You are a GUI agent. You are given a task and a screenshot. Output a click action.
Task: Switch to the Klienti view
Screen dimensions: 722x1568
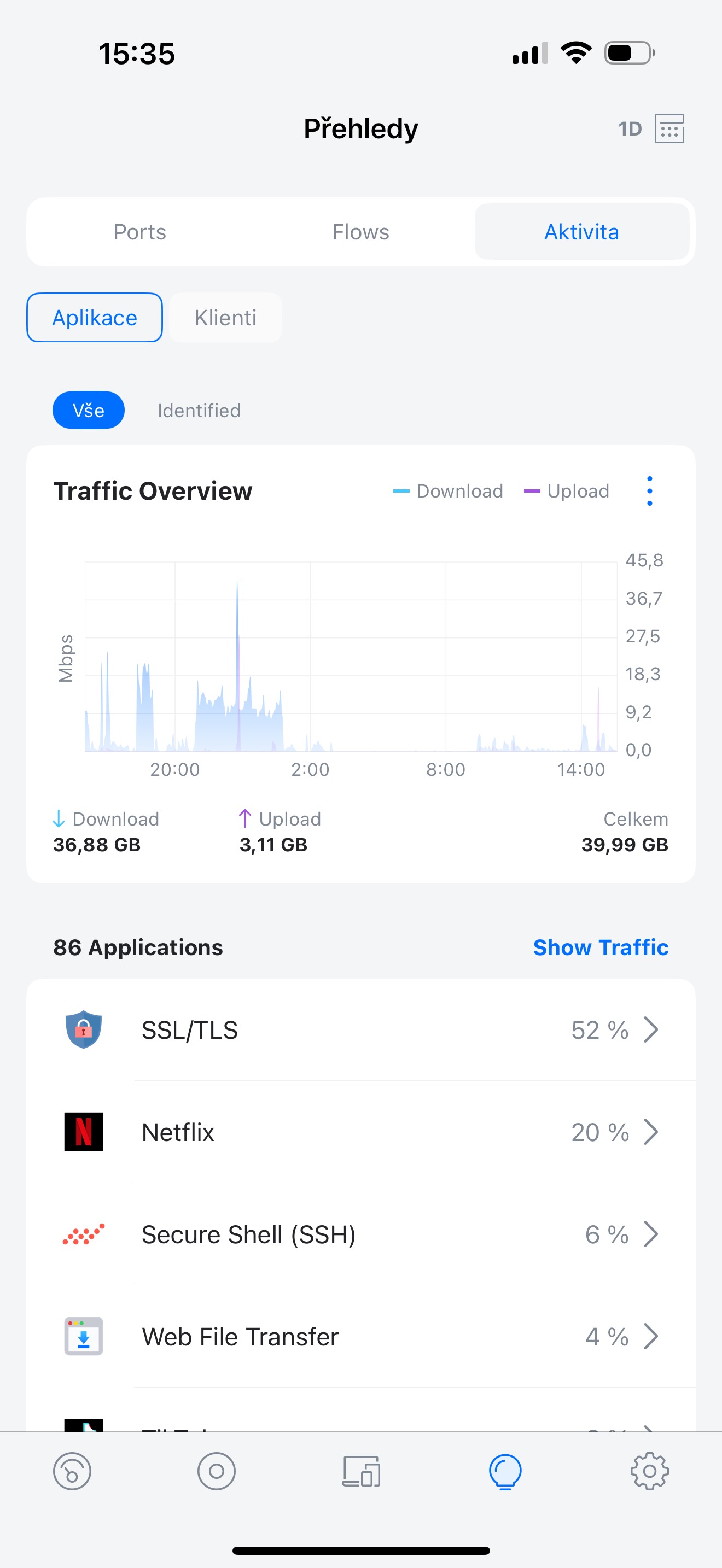225,318
